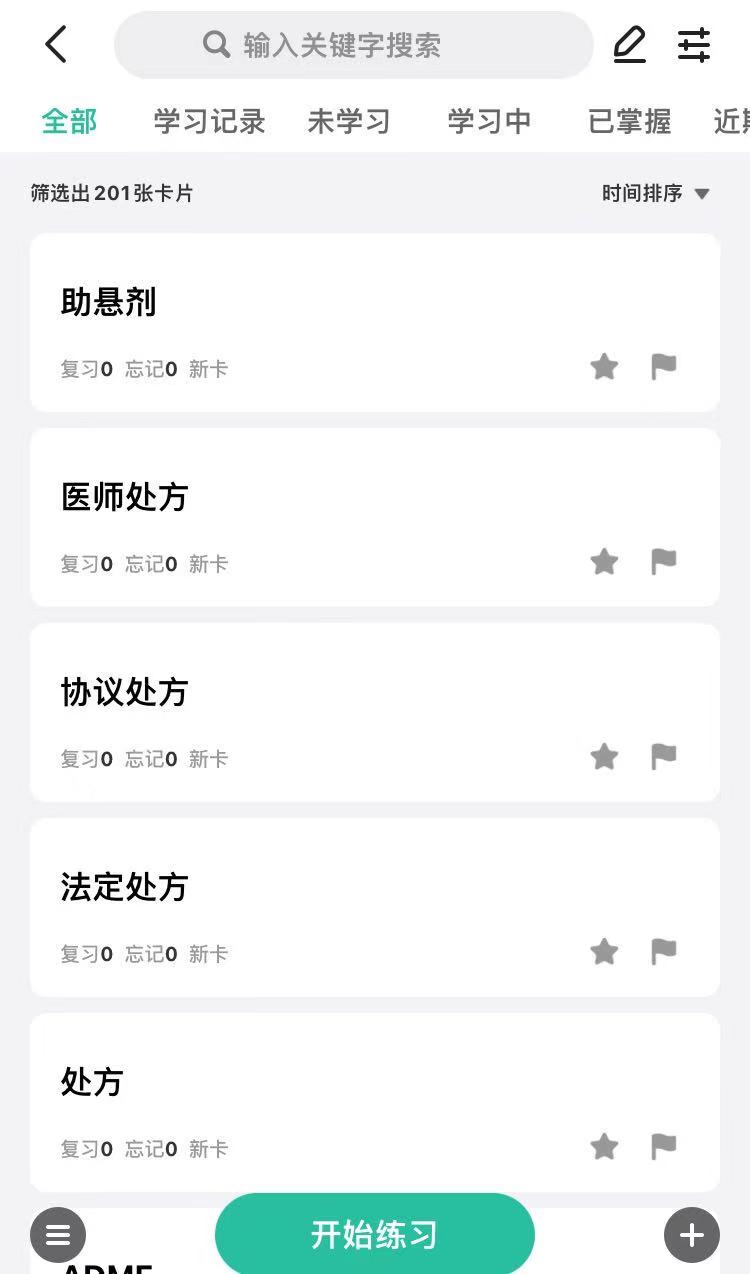Open the filter settings icon

(694, 45)
